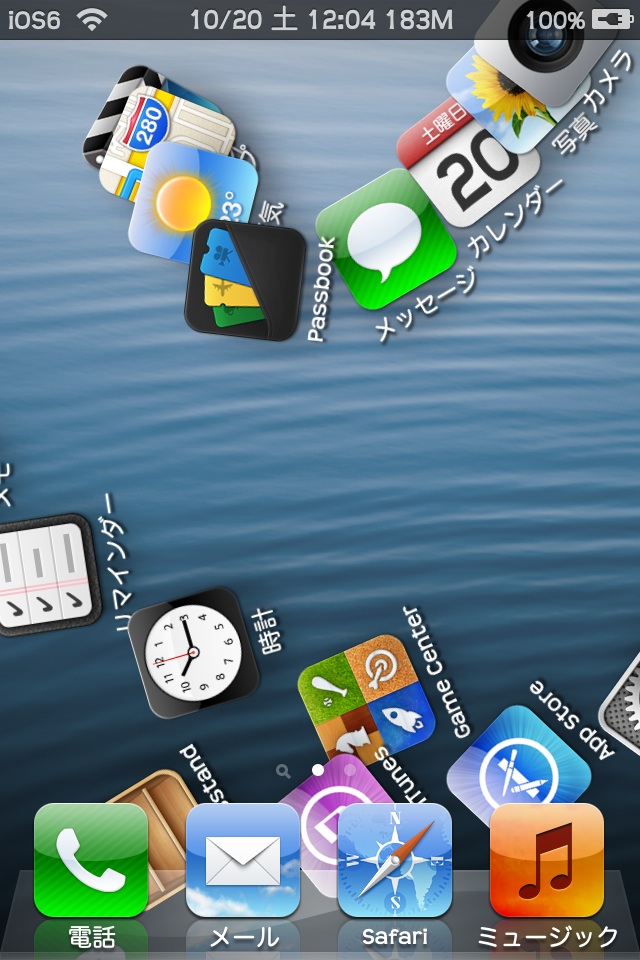The width and height of the screenshot is (640, 960).
Task: Open the メール mail app
Action: click(x=243, y=860)
